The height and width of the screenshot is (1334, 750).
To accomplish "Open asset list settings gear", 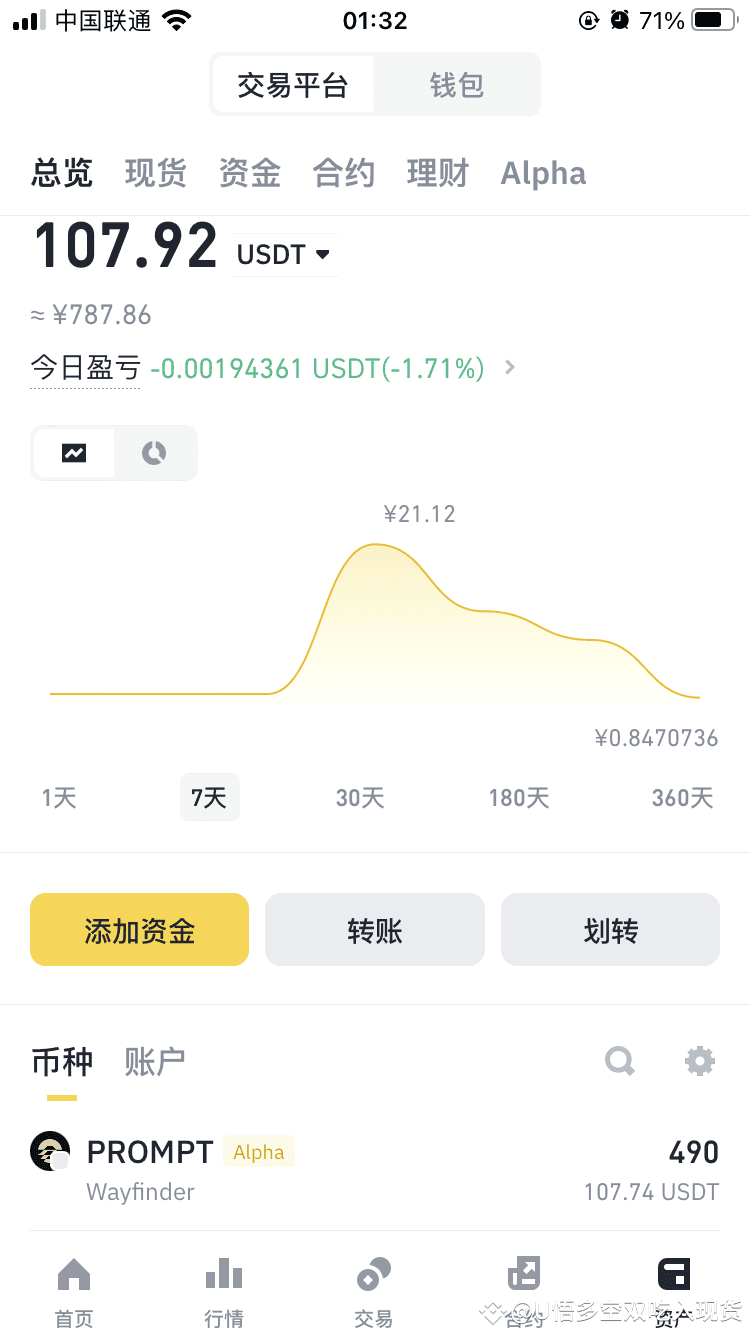I will tap(699, 1061).
